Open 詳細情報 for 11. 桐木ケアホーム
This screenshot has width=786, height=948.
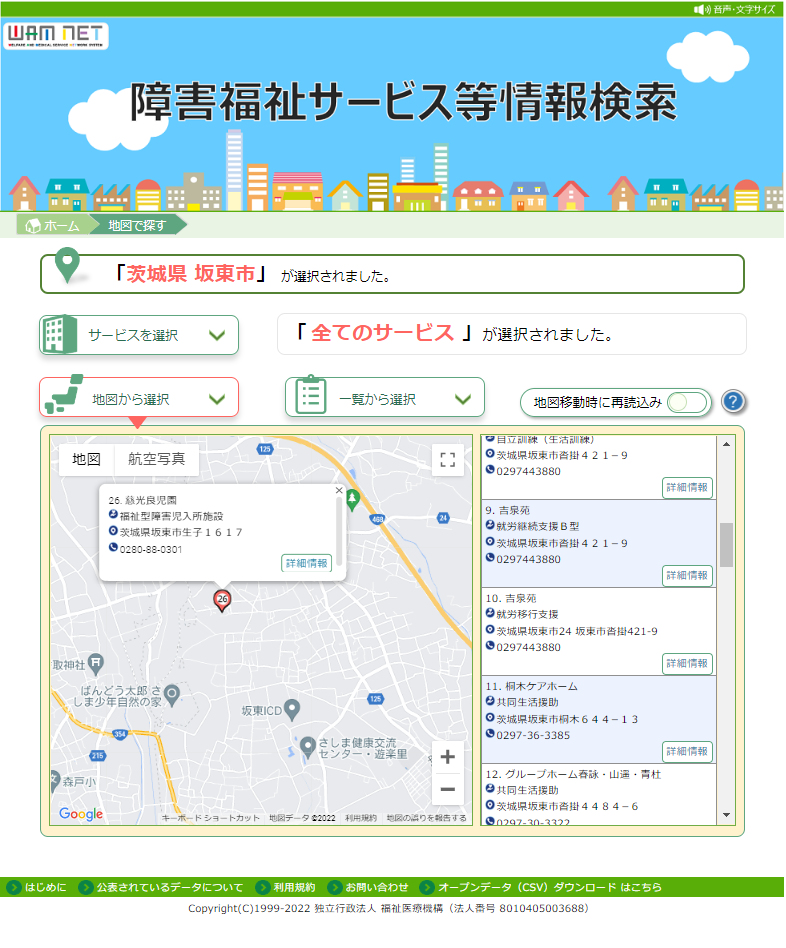687,752
